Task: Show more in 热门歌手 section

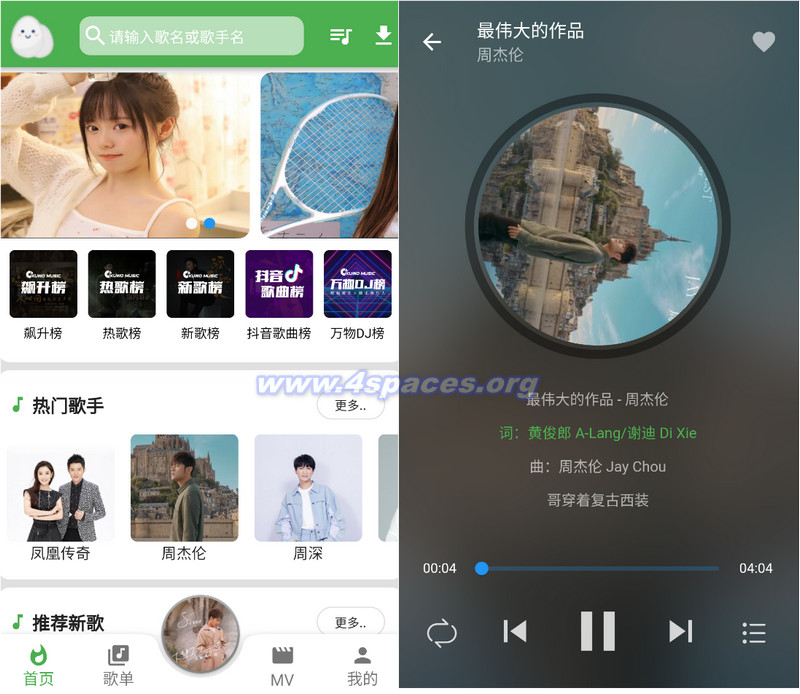Action: tap(350, 406)
